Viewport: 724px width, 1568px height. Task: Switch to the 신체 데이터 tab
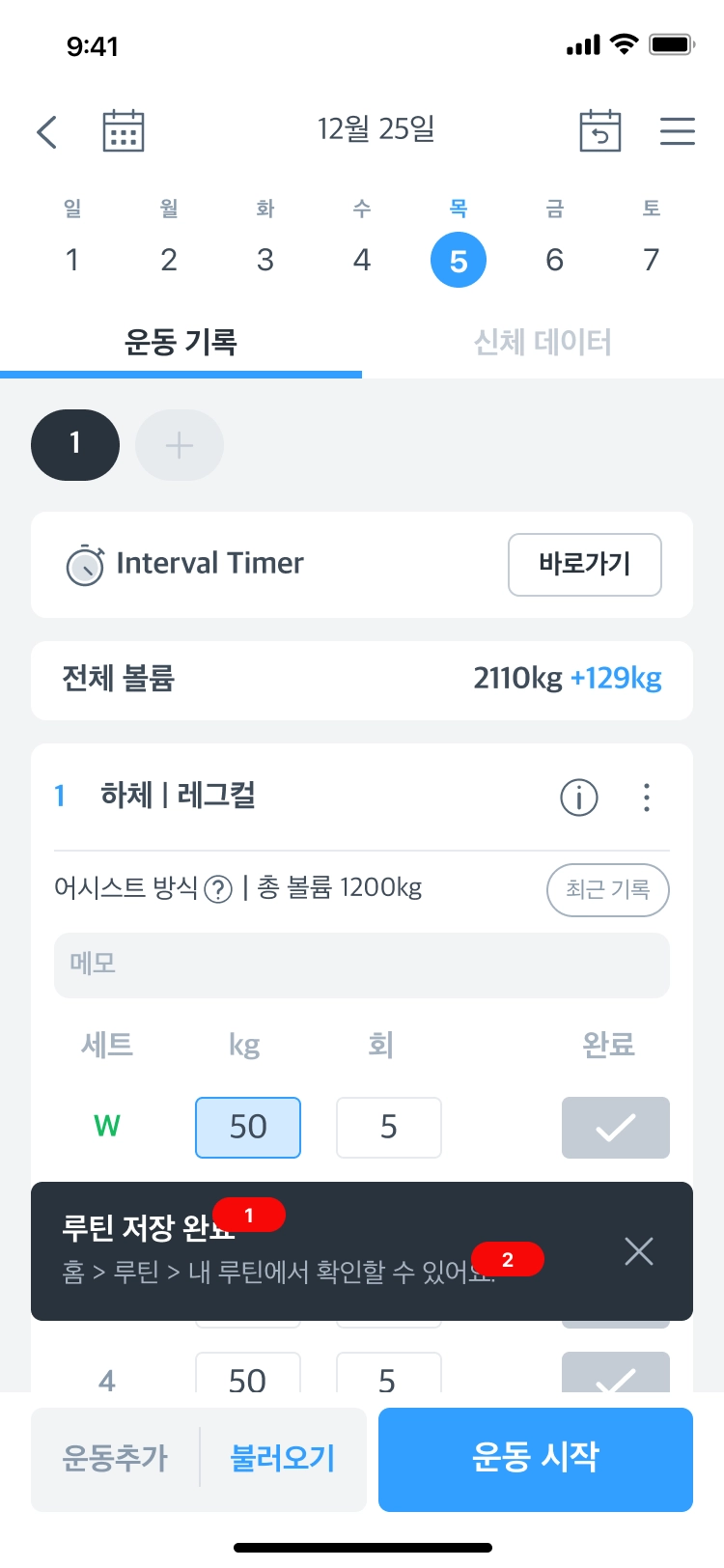coord(543,342)
